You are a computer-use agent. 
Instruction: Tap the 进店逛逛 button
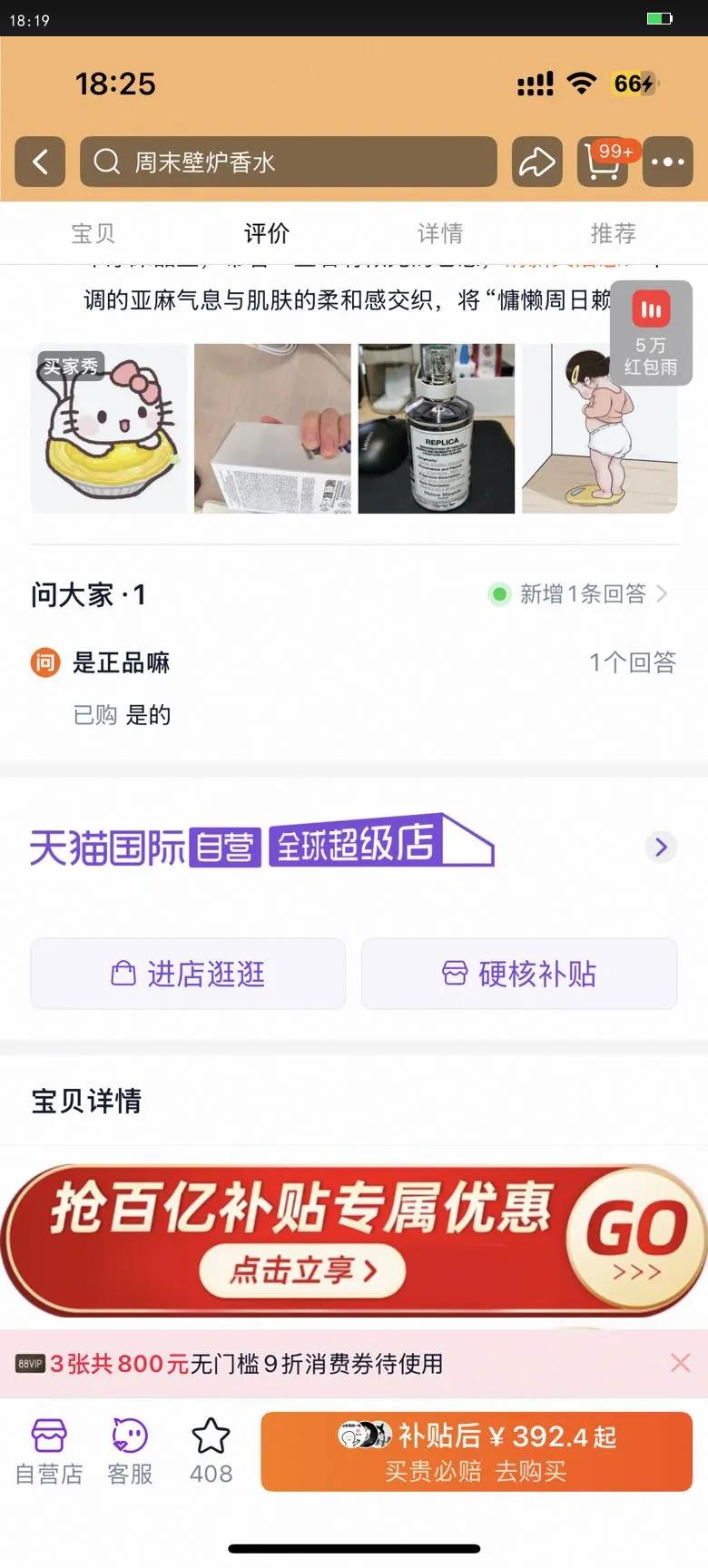[188, 974]
